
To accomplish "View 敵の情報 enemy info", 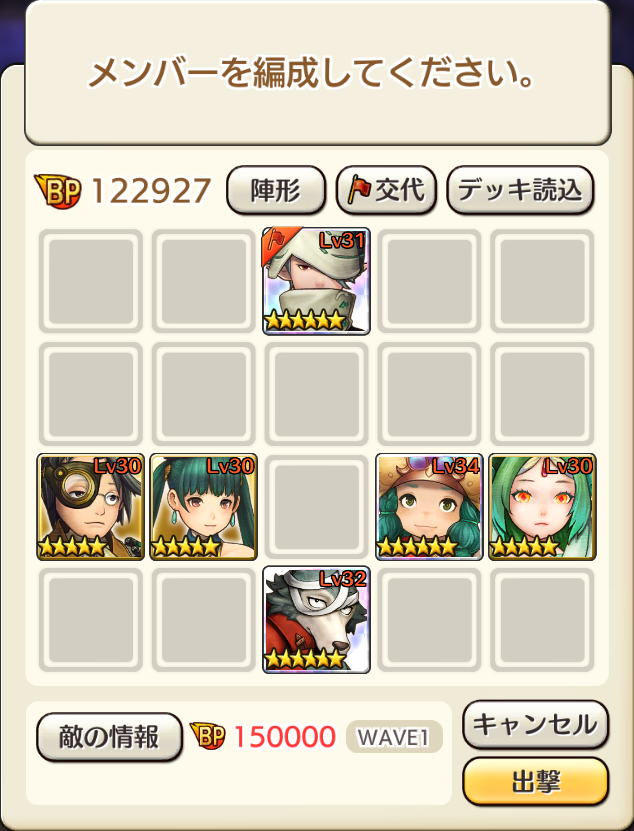I will click(109, 738).
